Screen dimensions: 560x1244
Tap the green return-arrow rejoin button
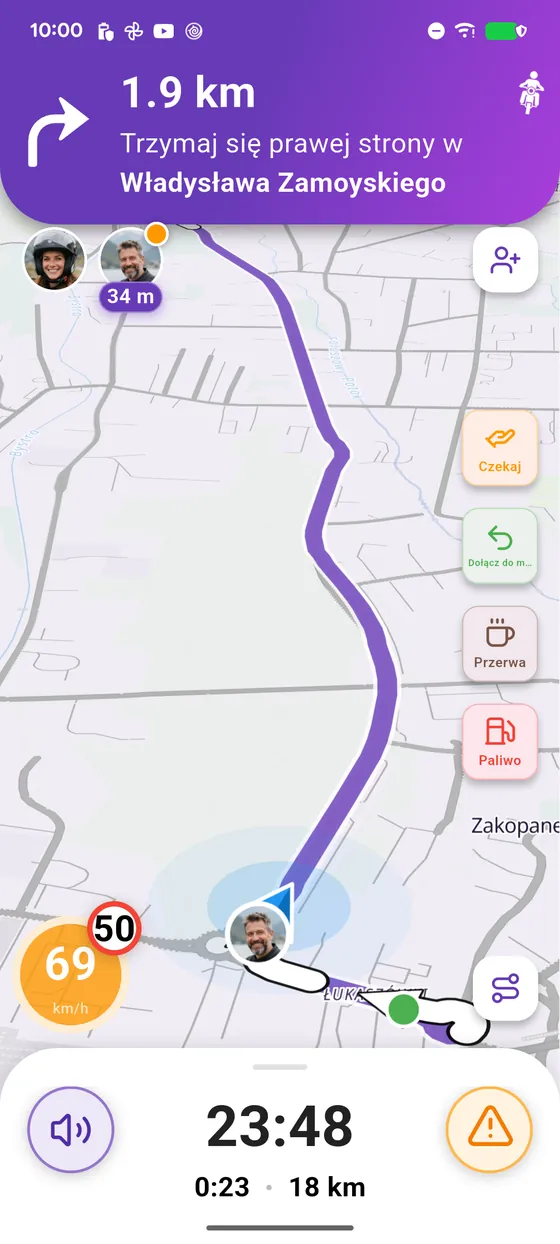(x=500, y=546)
